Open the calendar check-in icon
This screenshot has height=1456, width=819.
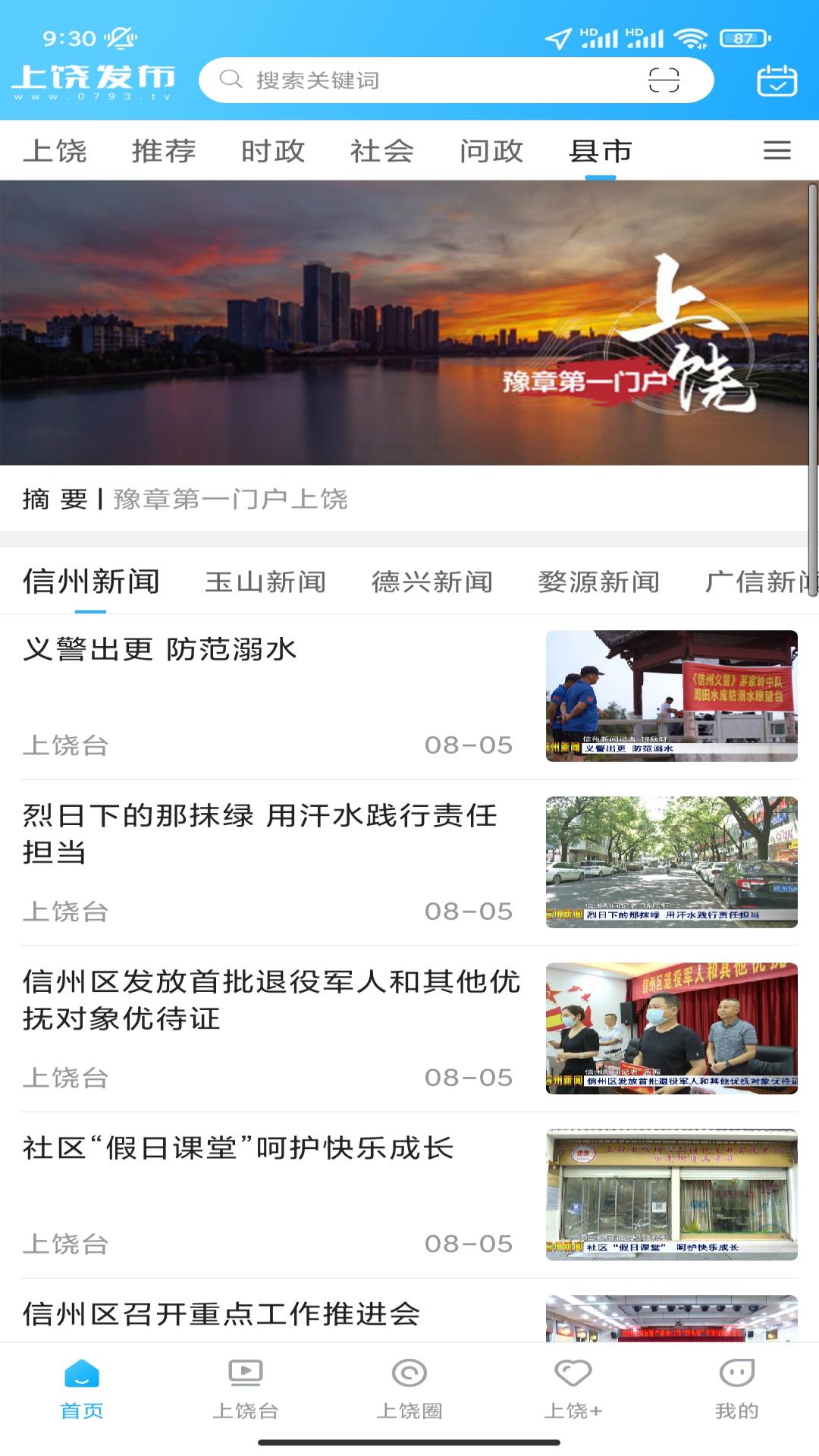(x=777, y=80)
